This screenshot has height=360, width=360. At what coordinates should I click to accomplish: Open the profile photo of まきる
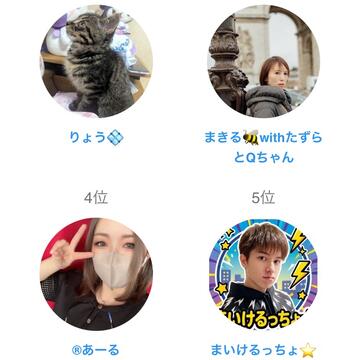click(x=263, y=62)
